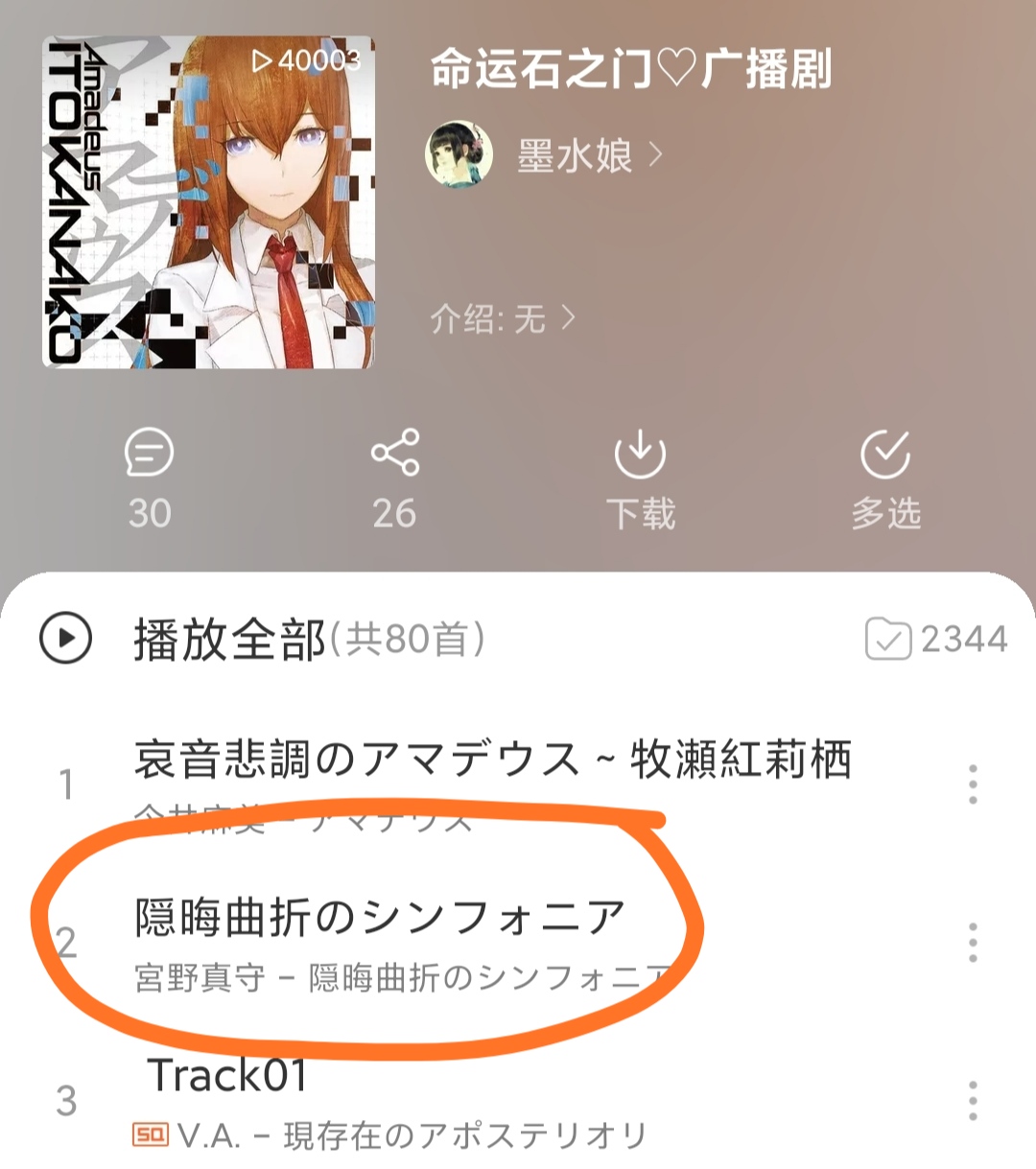Open more options for 哀音悲調のアマデウス

(x=973, y=784)
